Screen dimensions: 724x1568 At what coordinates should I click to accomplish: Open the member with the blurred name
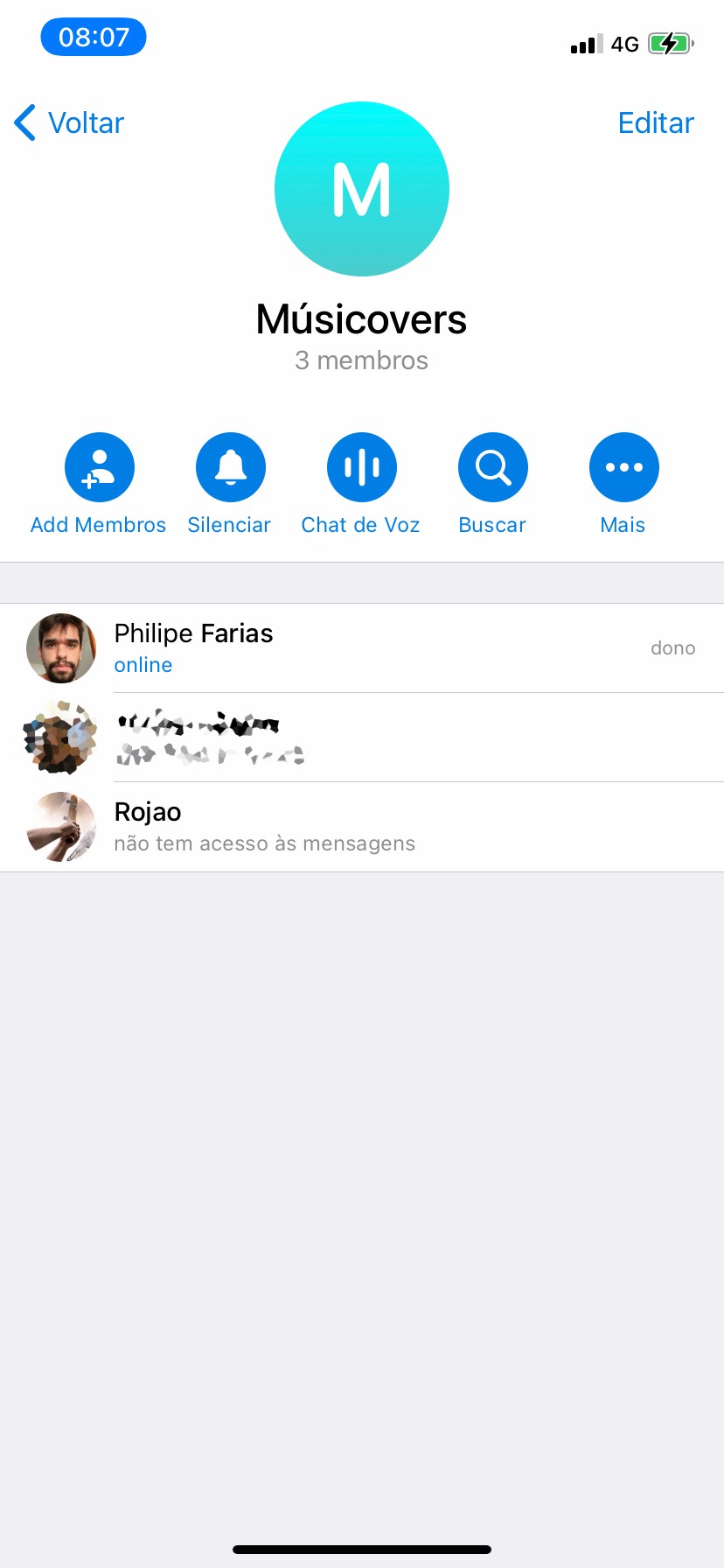(x=350, y=738)
